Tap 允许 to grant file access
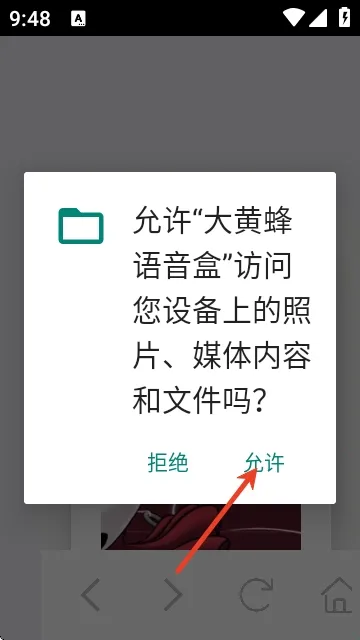Image resolution: width=360 pixels, height=640 pixels. click(x=264, y=463)
